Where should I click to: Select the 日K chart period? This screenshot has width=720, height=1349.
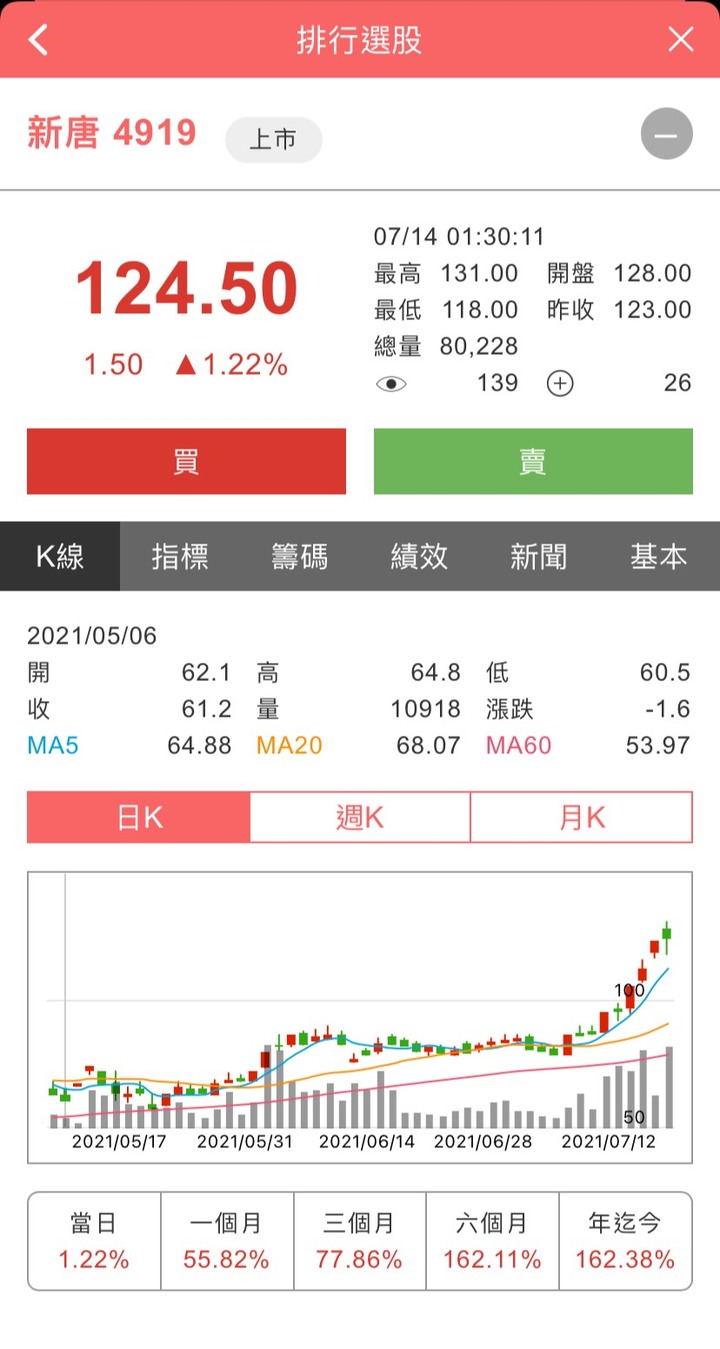tap(138, 817)
